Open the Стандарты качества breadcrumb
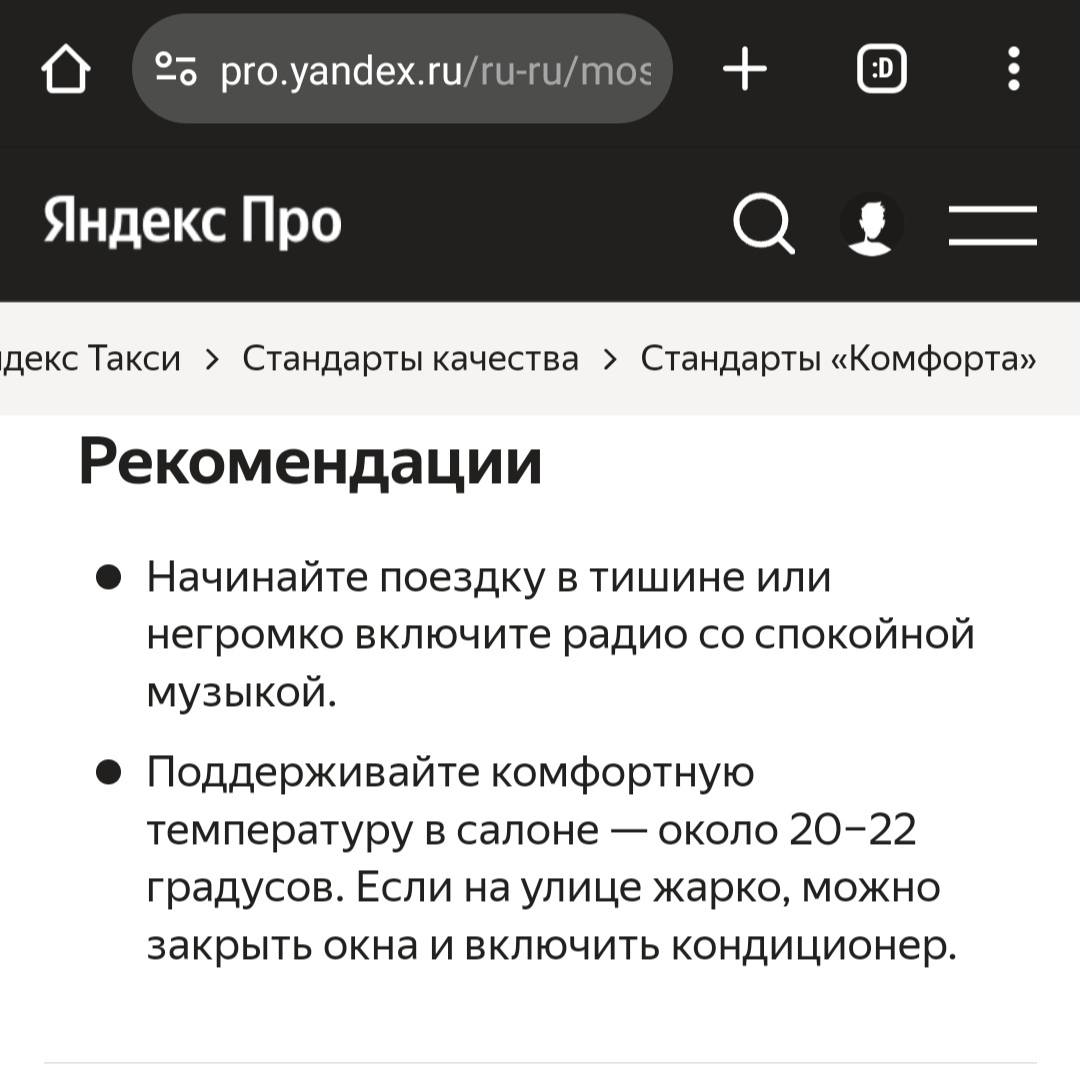Viewport: 1080px width, 1080px height. (411, 359)
